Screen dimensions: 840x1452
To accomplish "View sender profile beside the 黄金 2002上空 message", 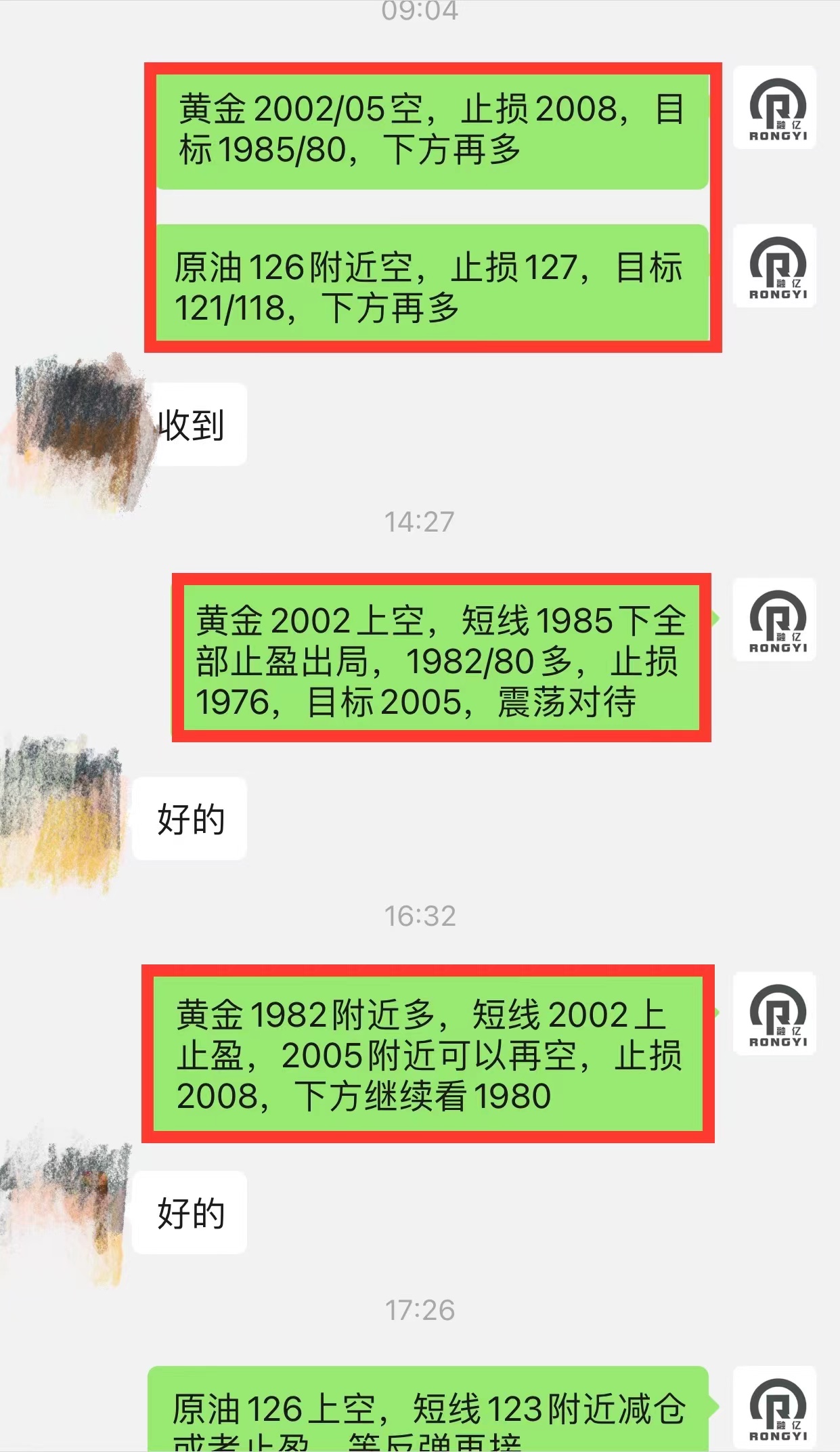I will coord(775,620).
